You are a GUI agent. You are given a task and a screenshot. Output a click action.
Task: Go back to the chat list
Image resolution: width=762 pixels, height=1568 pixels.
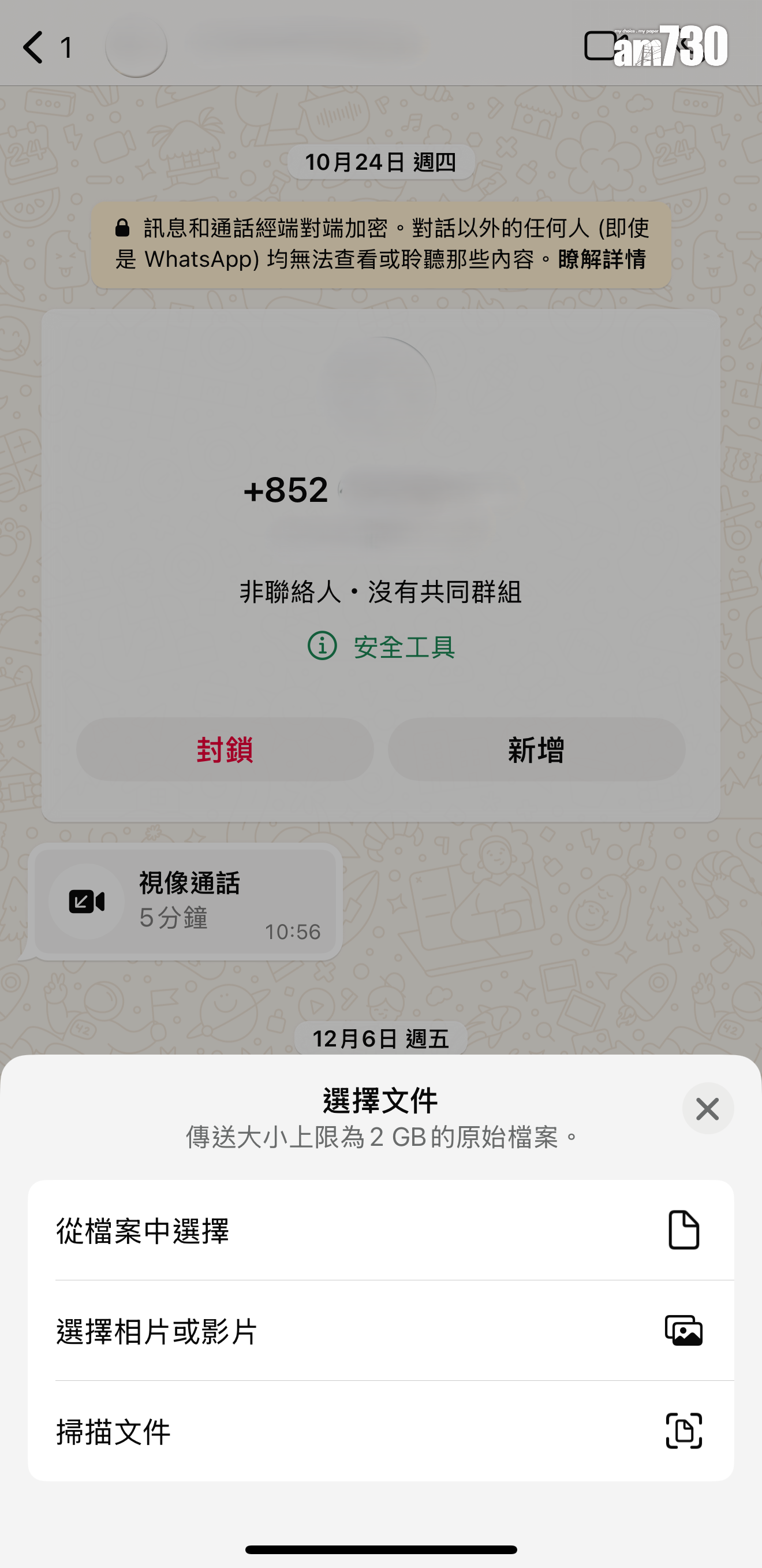(34, 47)
